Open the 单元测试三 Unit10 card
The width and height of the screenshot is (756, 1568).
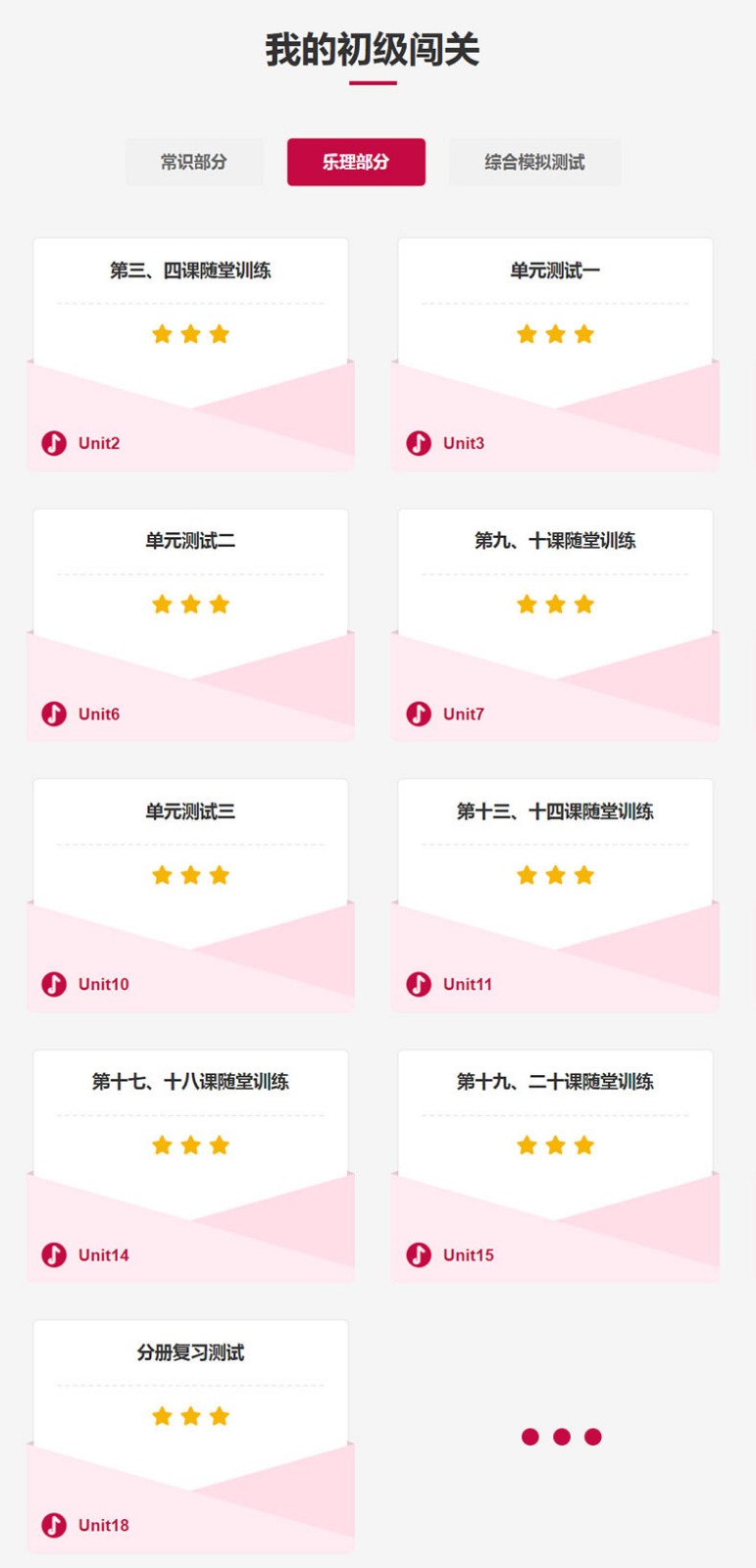click(190, 894)
